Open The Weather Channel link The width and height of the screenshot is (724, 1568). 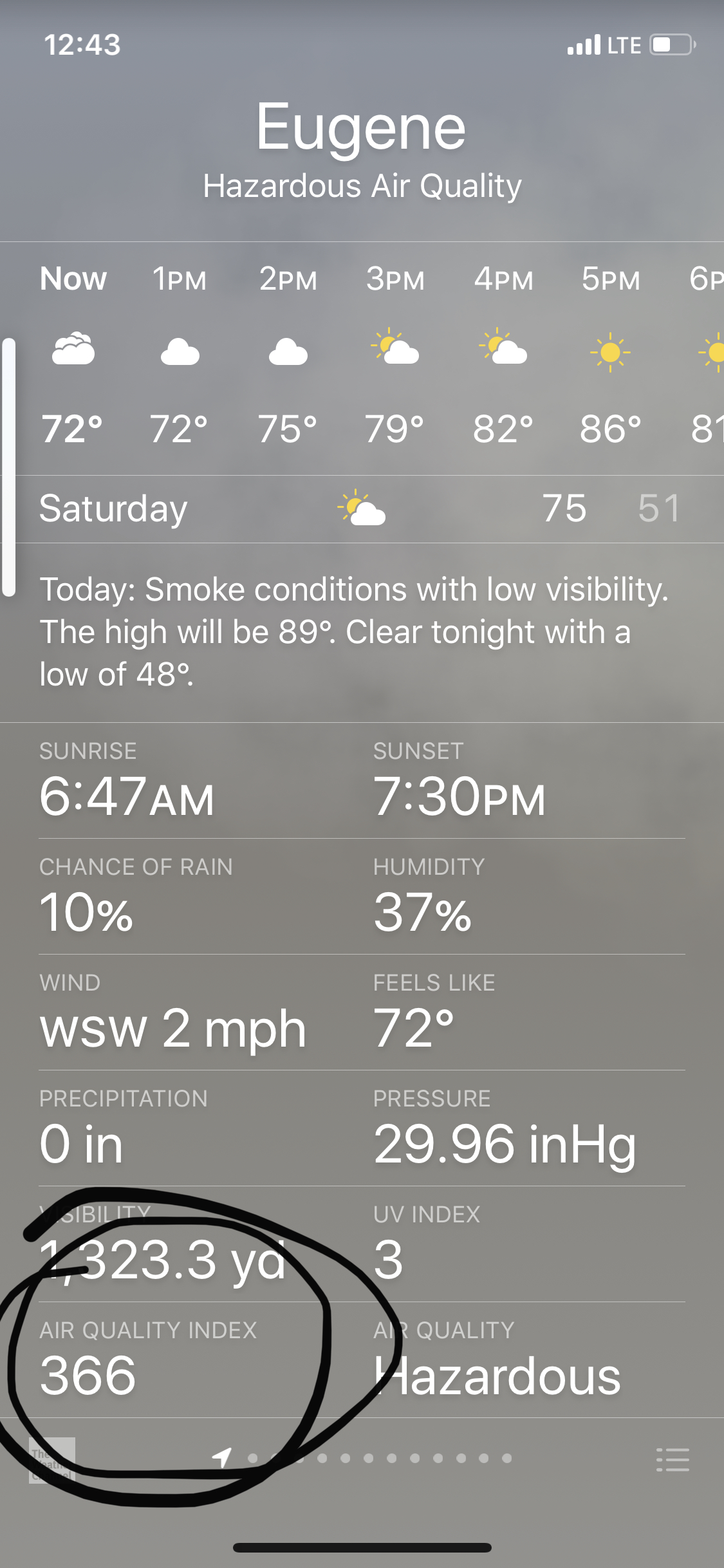[x=52, y=1459]
